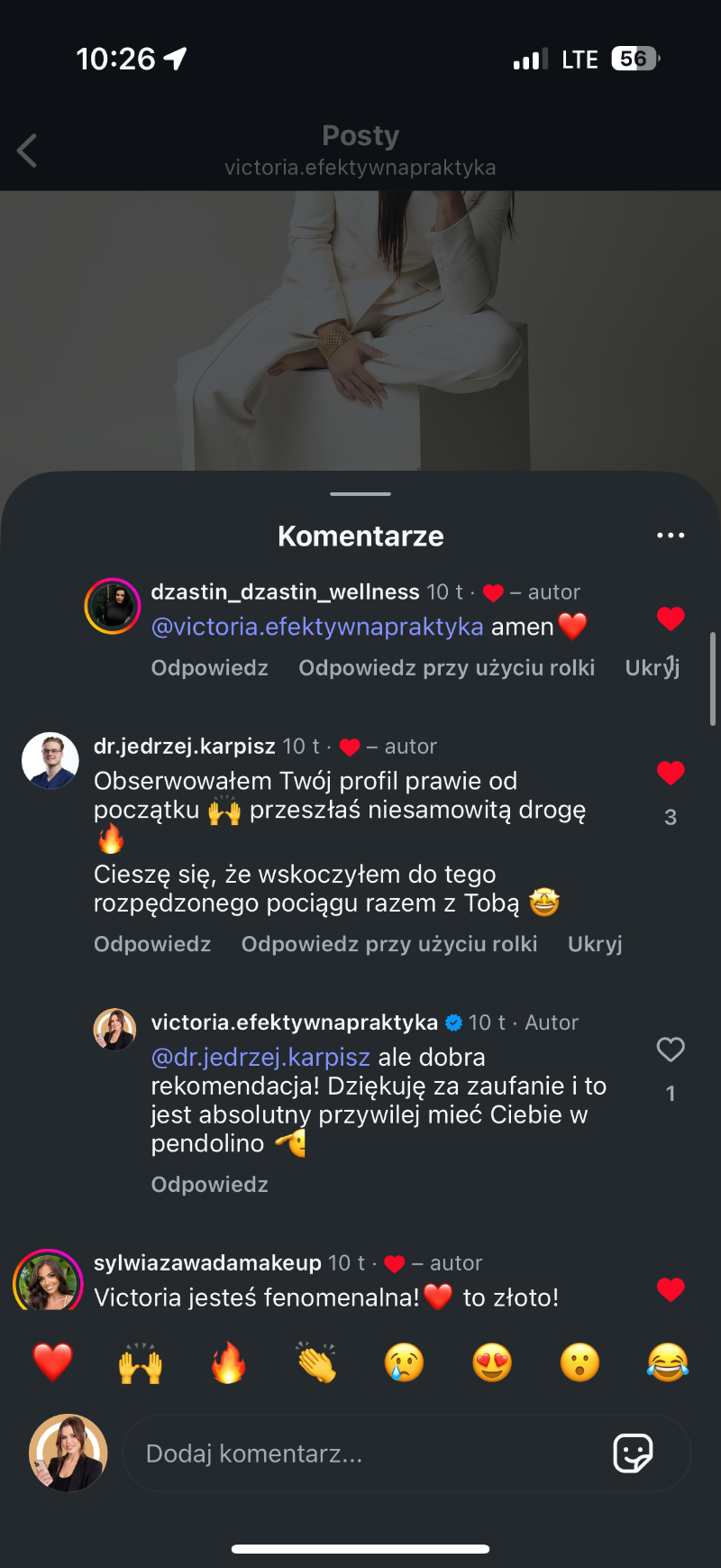This screenshot has width=721, height=1568.
Task: Focus the Dodaj komentarz text field
Action: [360, 1453]
